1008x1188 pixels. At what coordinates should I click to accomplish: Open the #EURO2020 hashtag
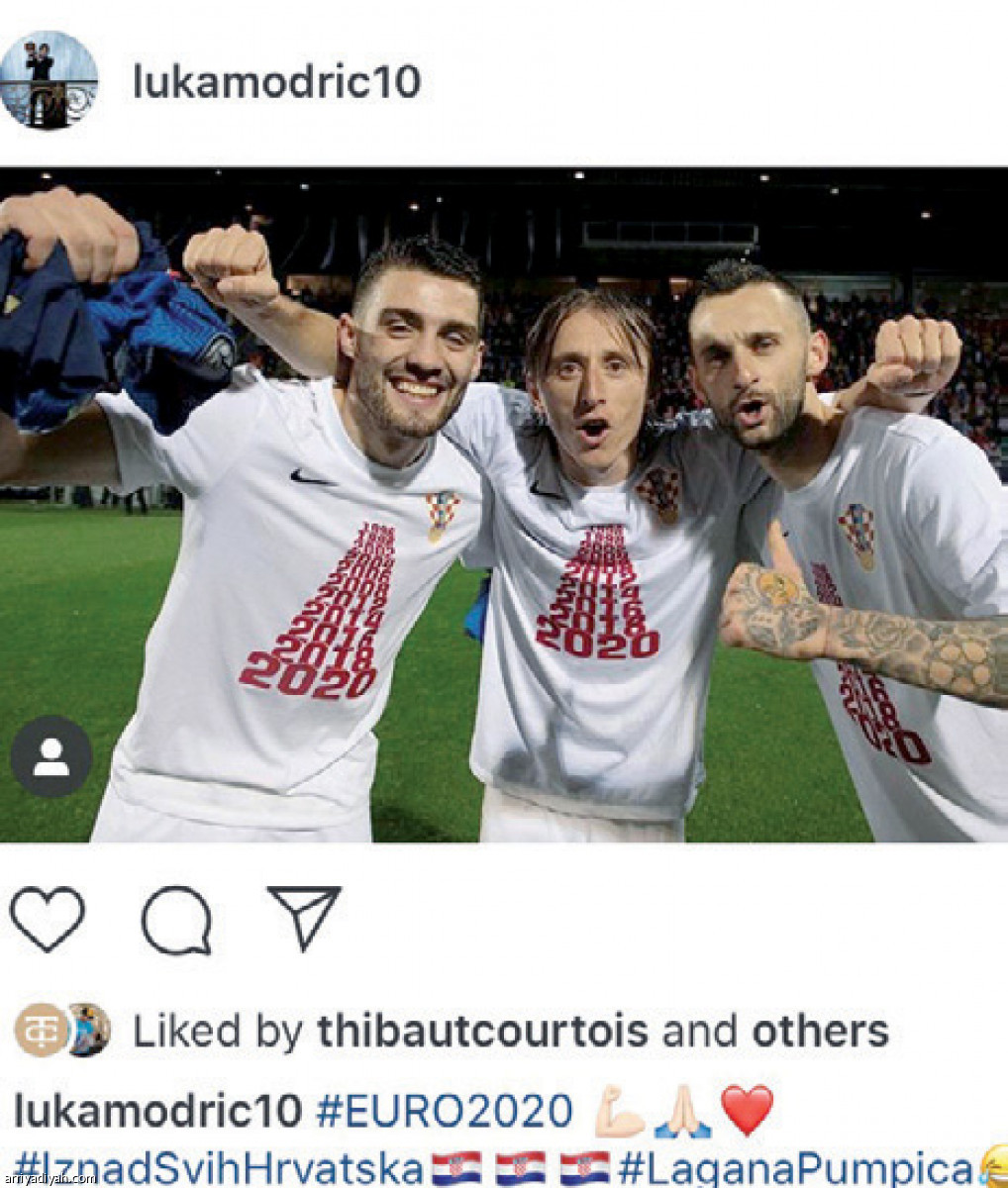point(444,1111)
